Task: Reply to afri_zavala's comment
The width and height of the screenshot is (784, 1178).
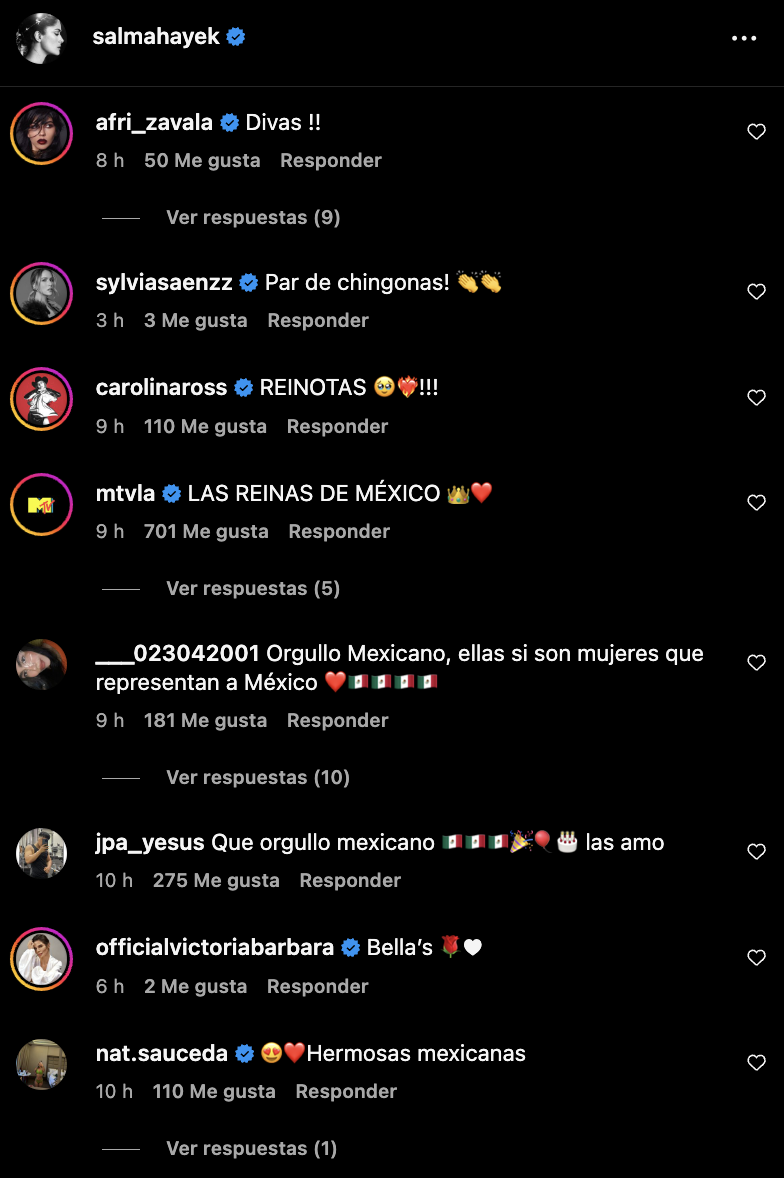Action: (x=330, y=160)
